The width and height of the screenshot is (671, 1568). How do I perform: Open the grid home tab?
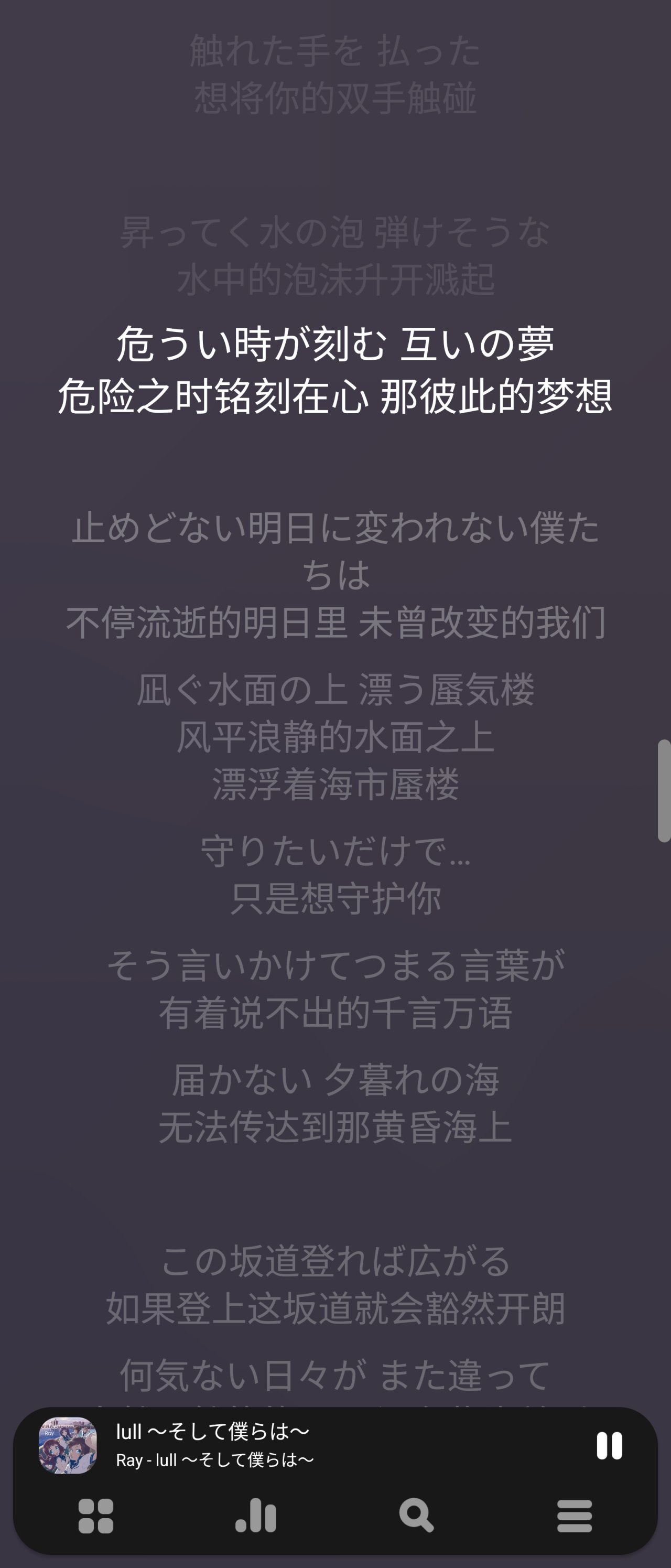(x=95, y=1516)
